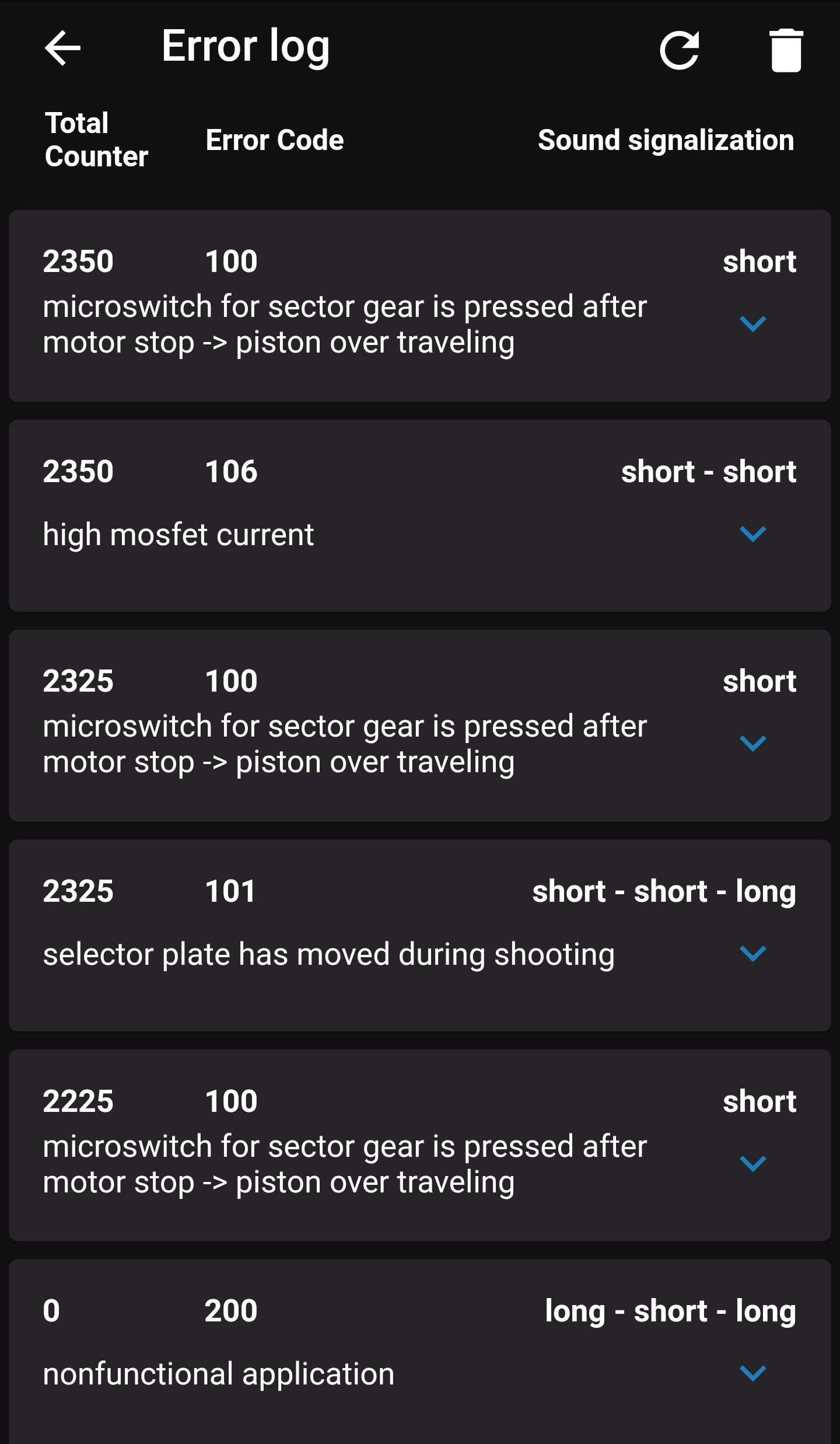Expand the selector plate error 101 entry

pos(752,954)
